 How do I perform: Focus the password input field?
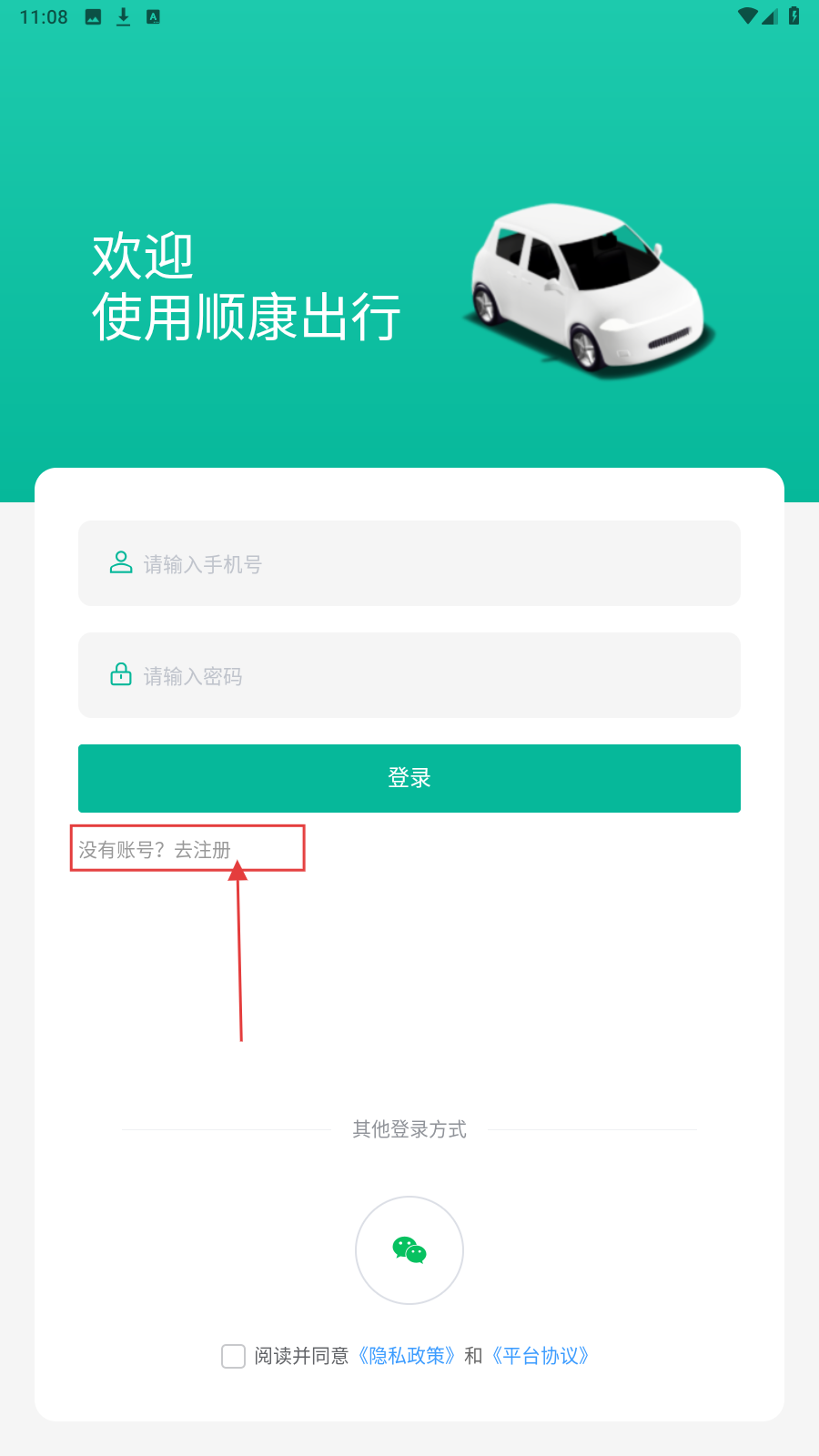click(x=409, y=675)
